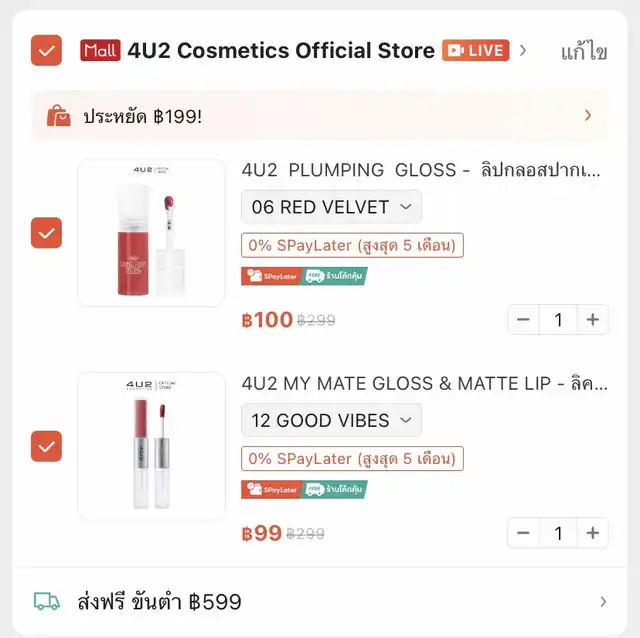Change the 06 RED VELVET variation

[331, 207]
